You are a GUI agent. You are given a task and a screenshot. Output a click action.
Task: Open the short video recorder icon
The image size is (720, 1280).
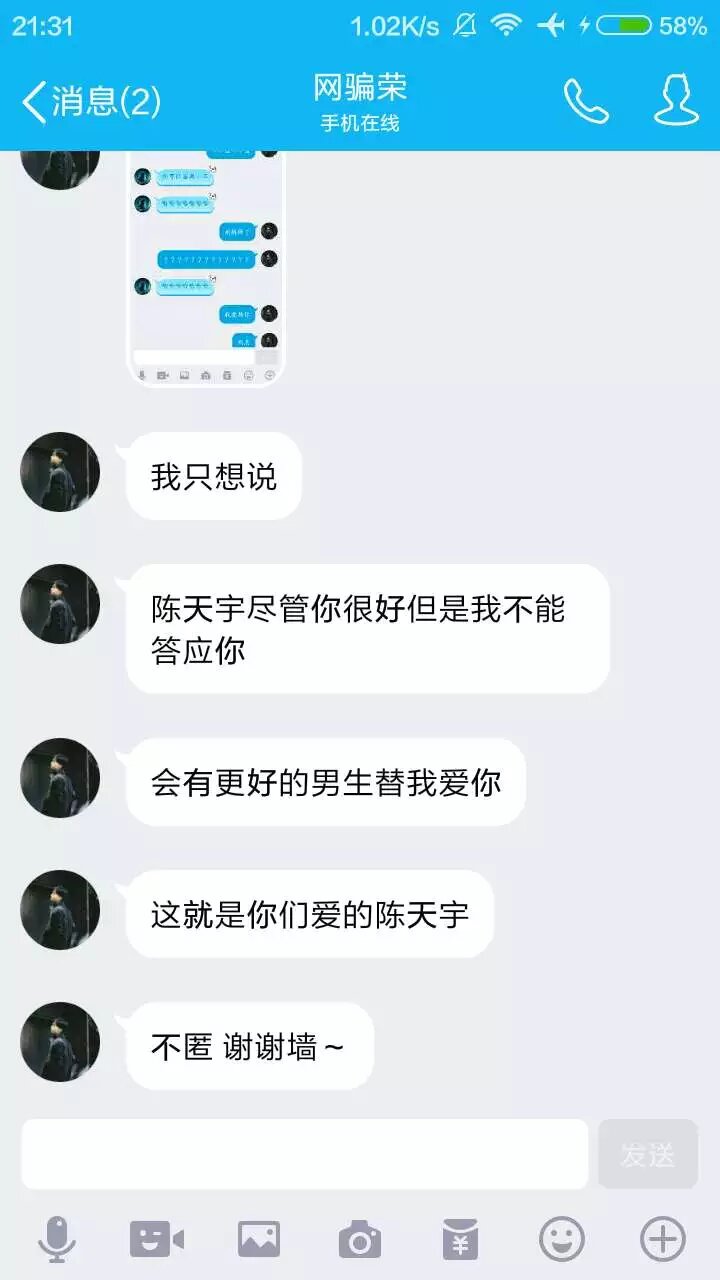(157, 1240)
